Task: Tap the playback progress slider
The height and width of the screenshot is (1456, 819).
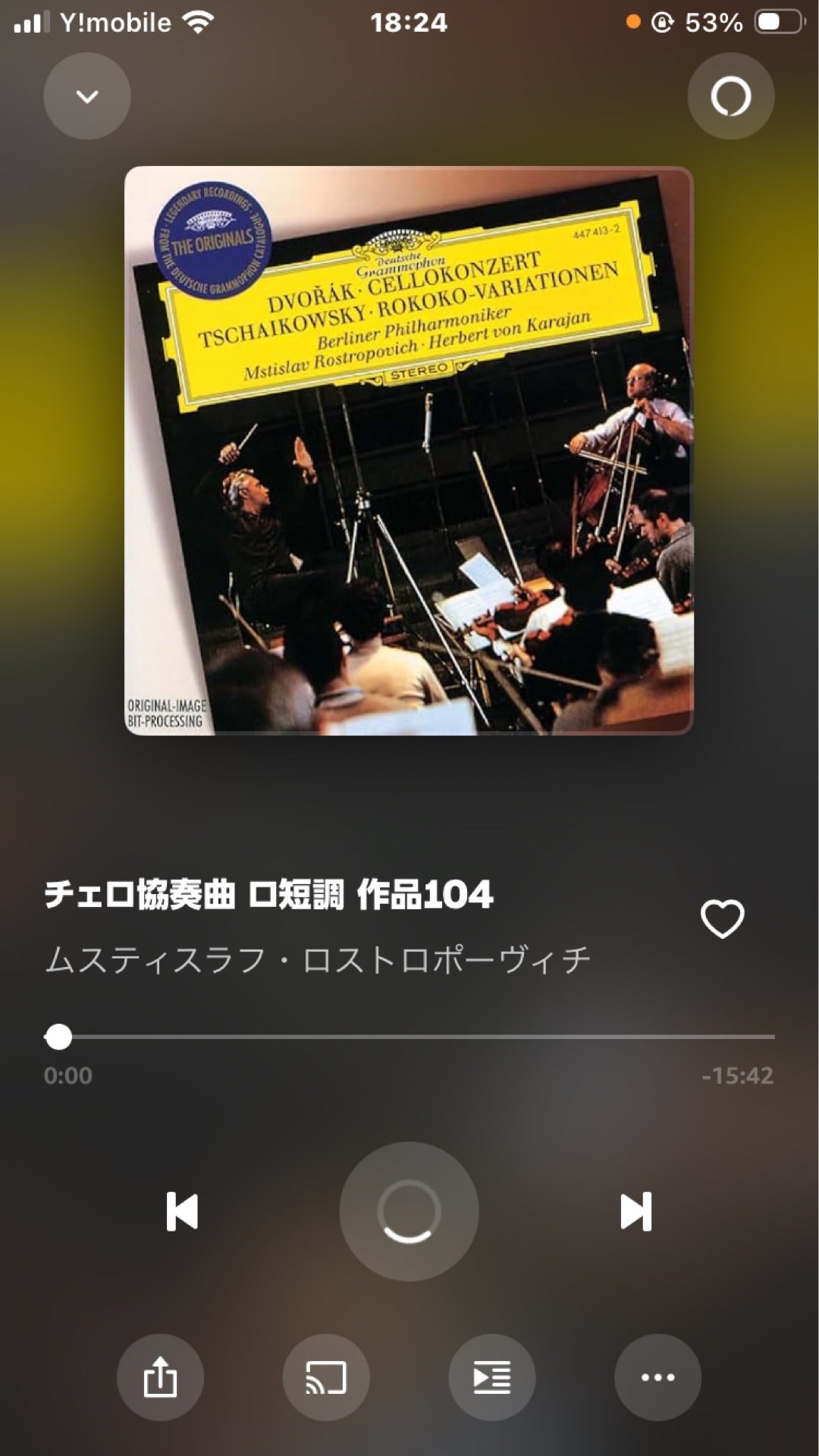Action: coord(409,1037)
